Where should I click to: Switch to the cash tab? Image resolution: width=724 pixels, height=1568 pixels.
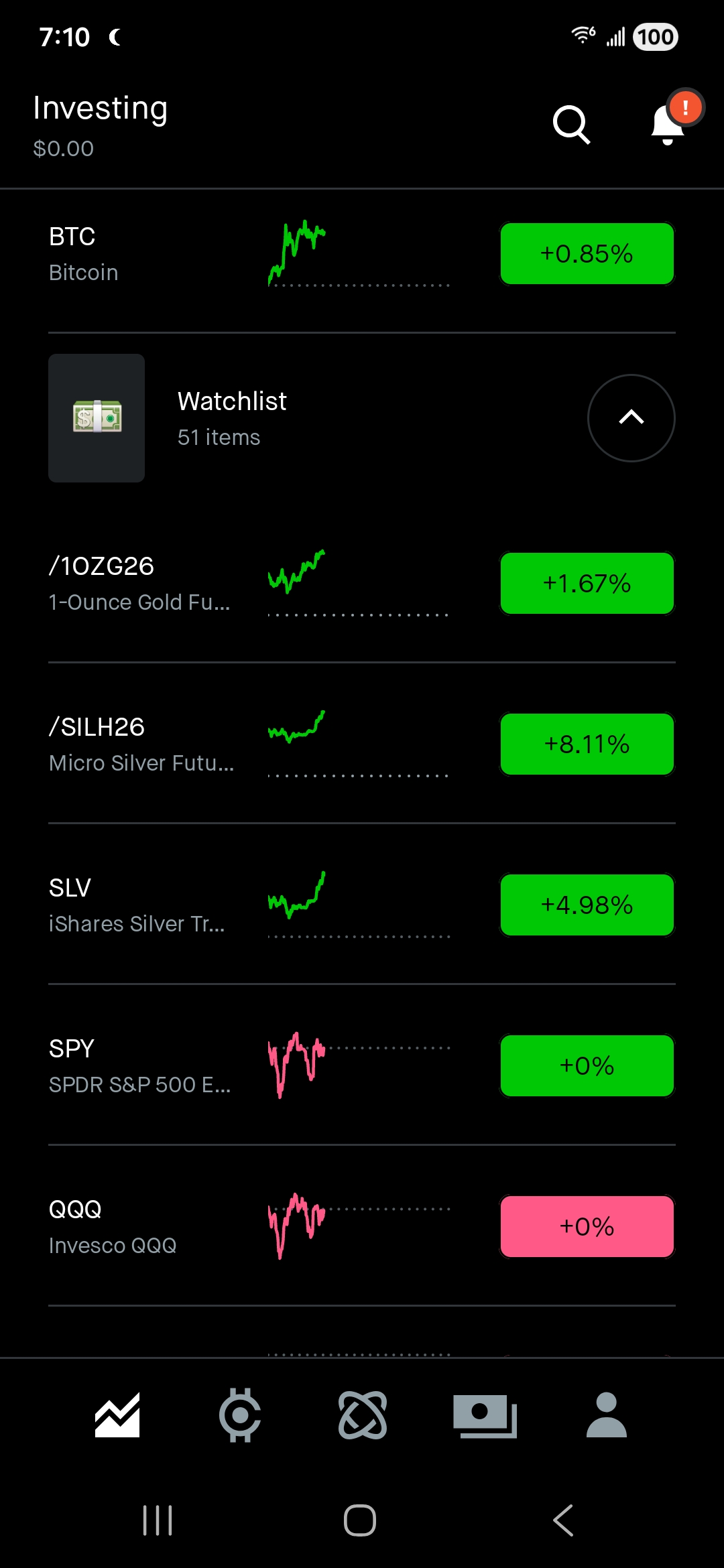pyautogui.click(x=485, y=1415)
